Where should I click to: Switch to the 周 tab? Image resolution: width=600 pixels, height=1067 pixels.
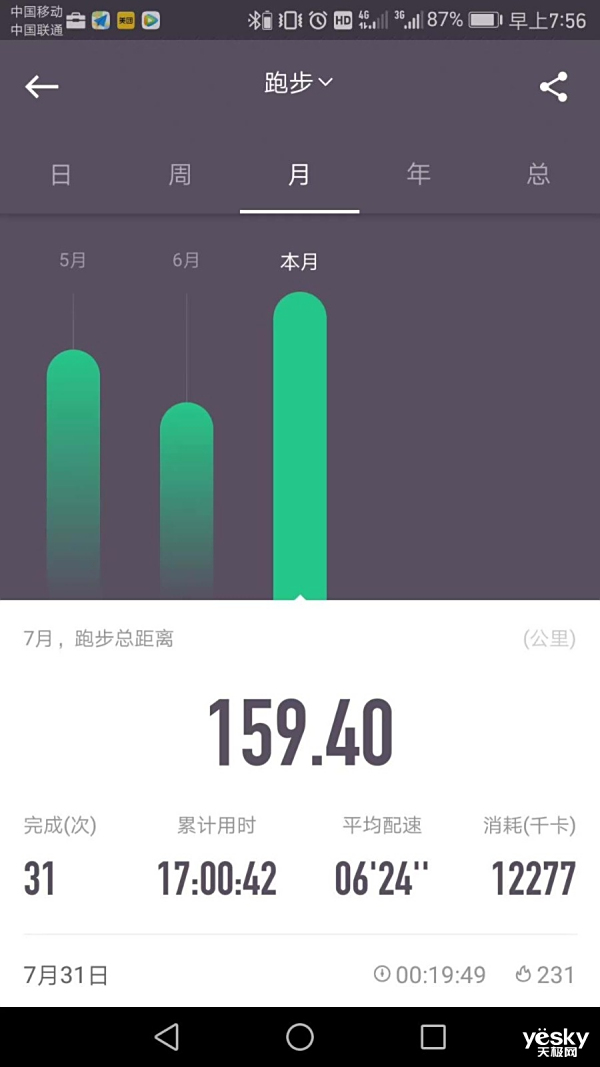pyautogui.click(x=180, y=175)
